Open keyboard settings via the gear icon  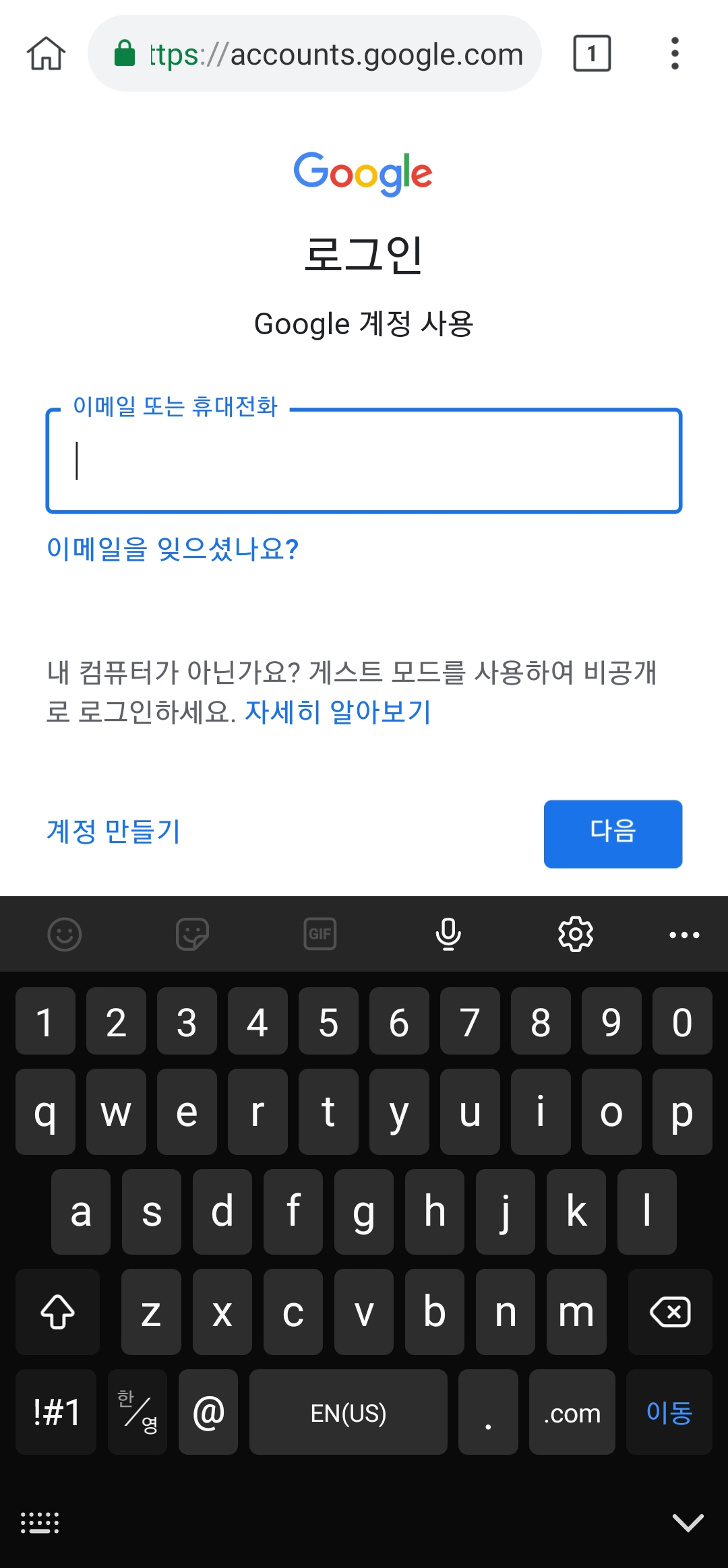(x=576, y=934)
